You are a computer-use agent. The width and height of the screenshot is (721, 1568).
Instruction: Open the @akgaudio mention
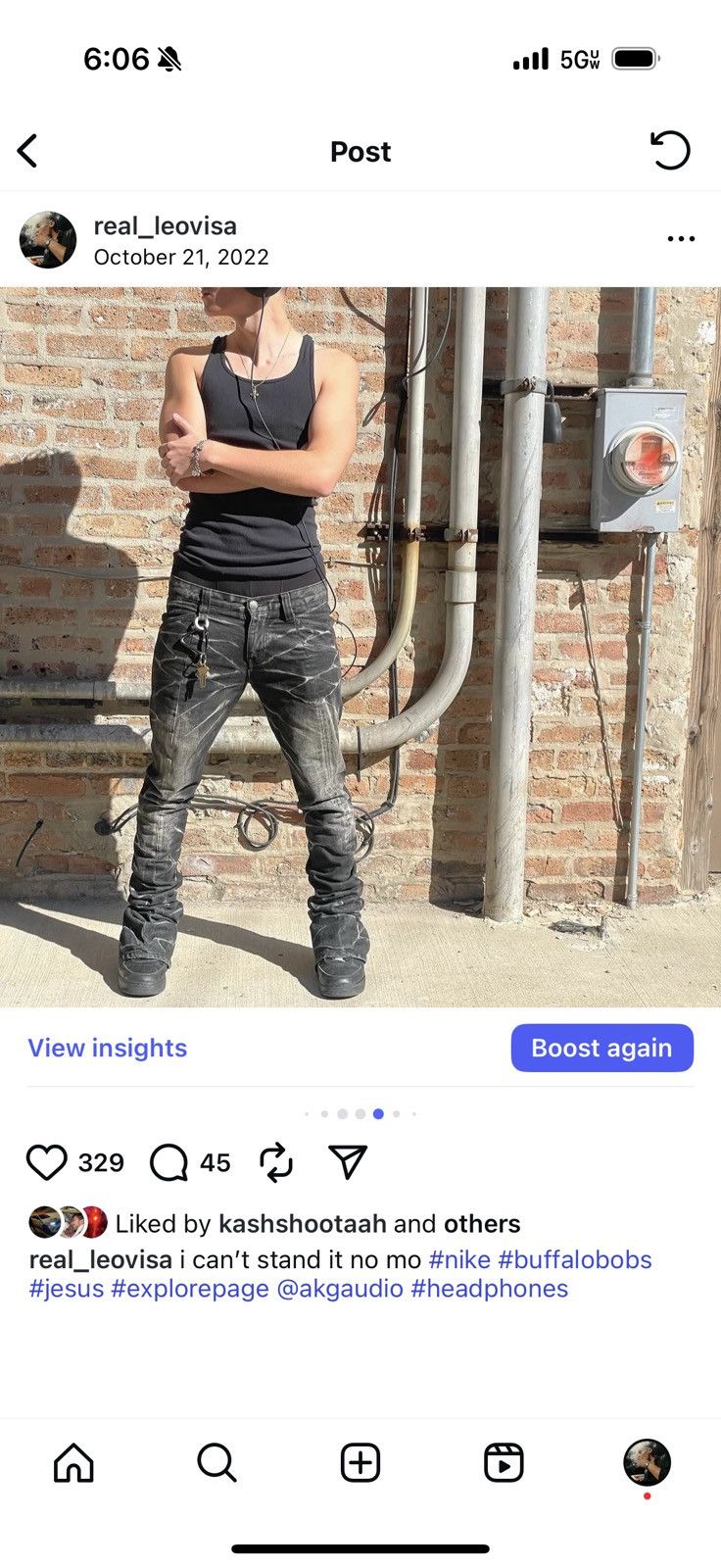click(340, 1288)
